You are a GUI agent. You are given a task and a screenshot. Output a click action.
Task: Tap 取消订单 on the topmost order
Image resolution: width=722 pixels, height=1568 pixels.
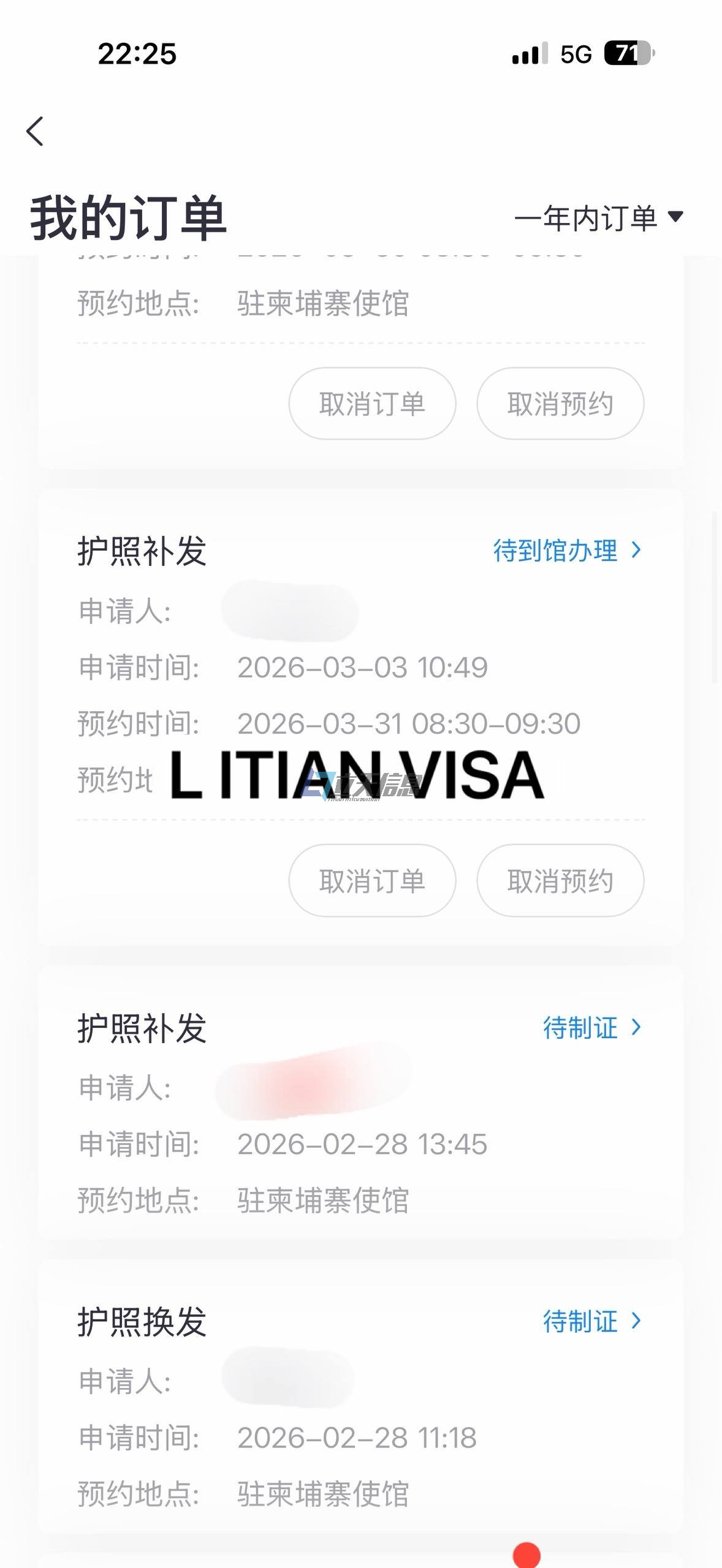[372, 404]
